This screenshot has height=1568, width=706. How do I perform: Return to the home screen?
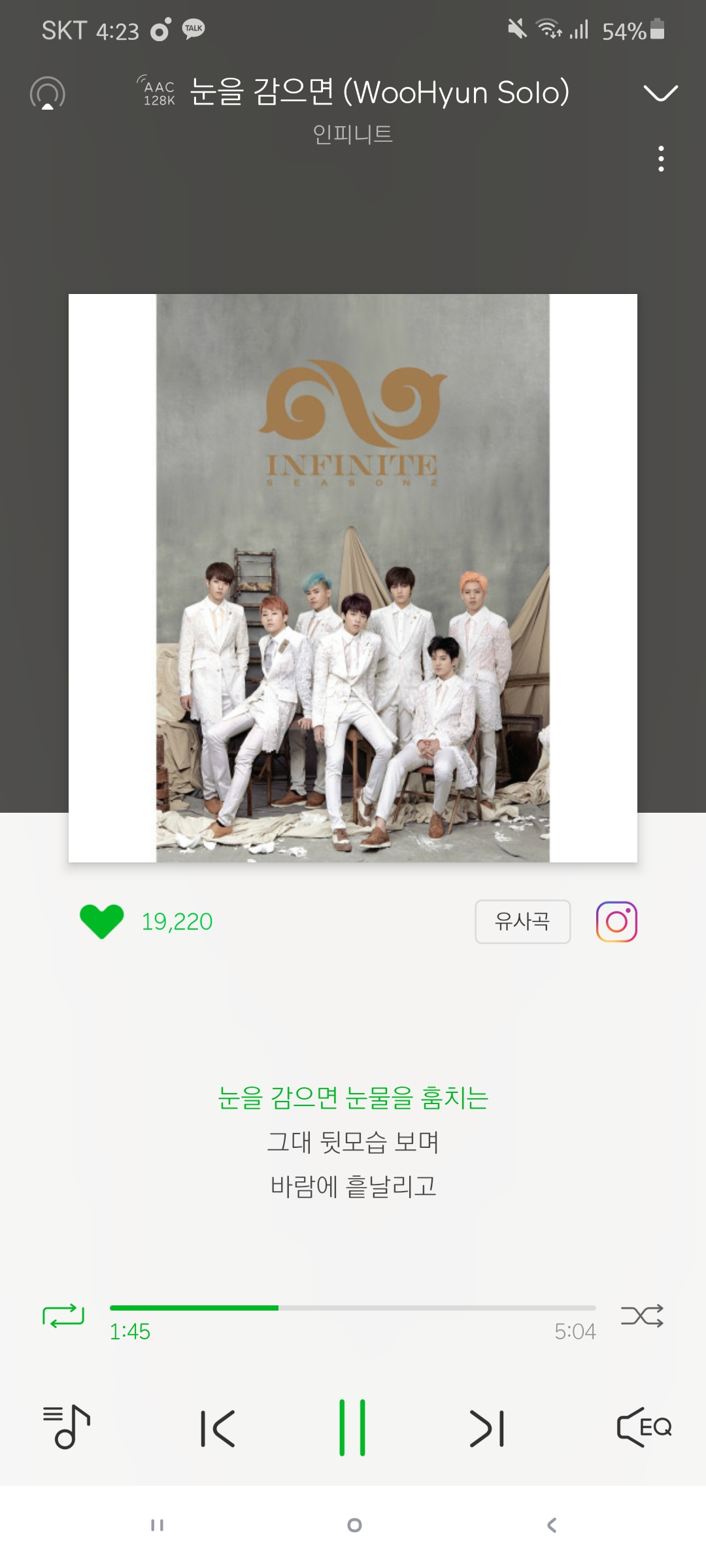tap(354, 1526)
